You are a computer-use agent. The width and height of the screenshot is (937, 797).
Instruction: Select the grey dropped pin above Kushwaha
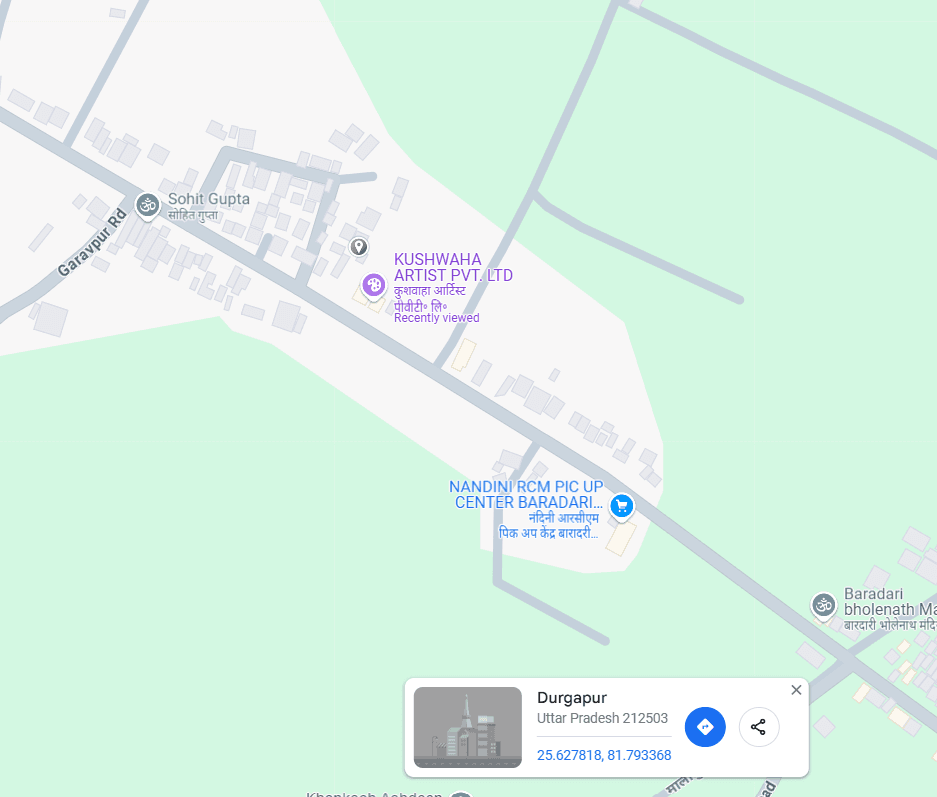(x=359, y=246)
